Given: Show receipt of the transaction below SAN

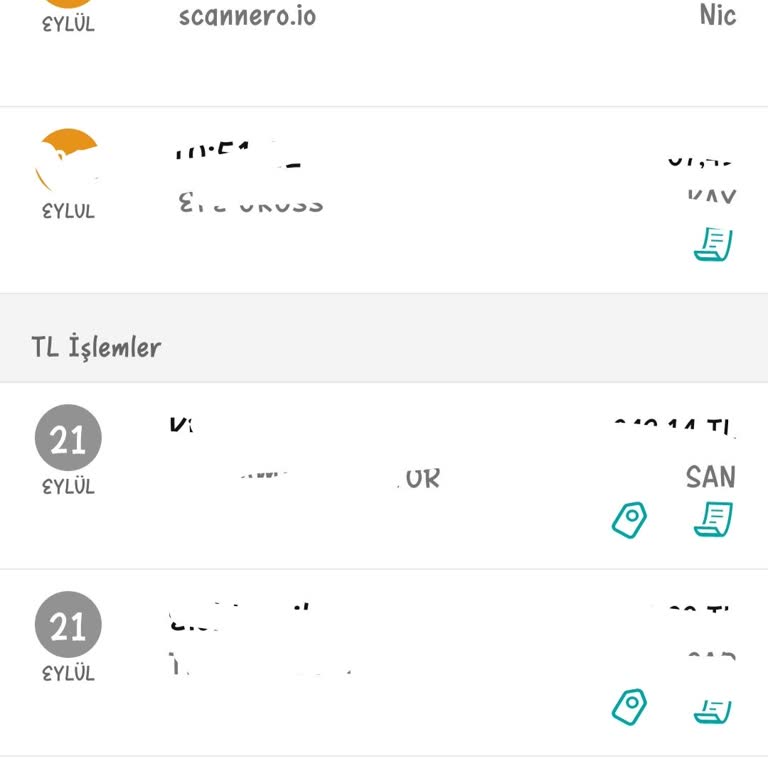Looking at the screenshot, I should point(713,708).
